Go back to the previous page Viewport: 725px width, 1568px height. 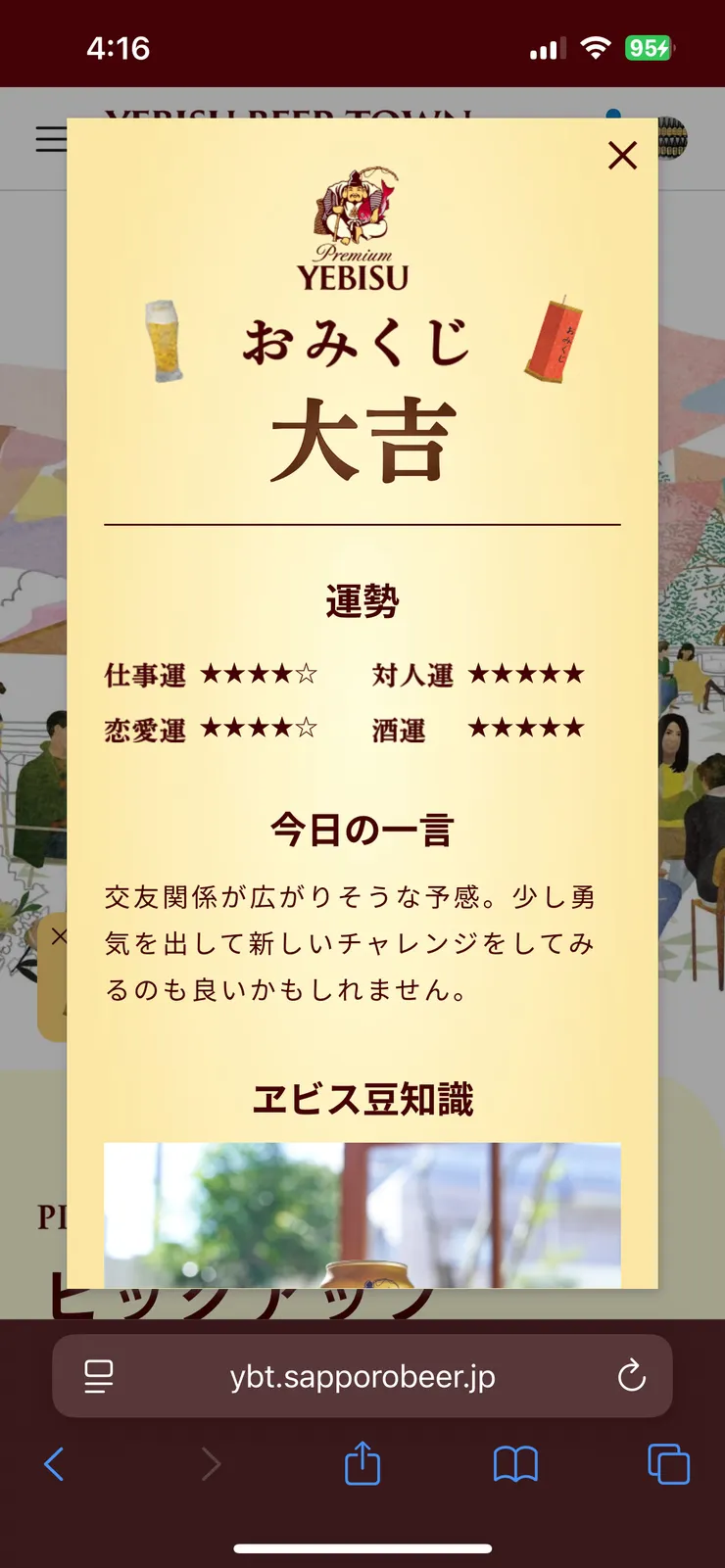[x=55, y=1464]
